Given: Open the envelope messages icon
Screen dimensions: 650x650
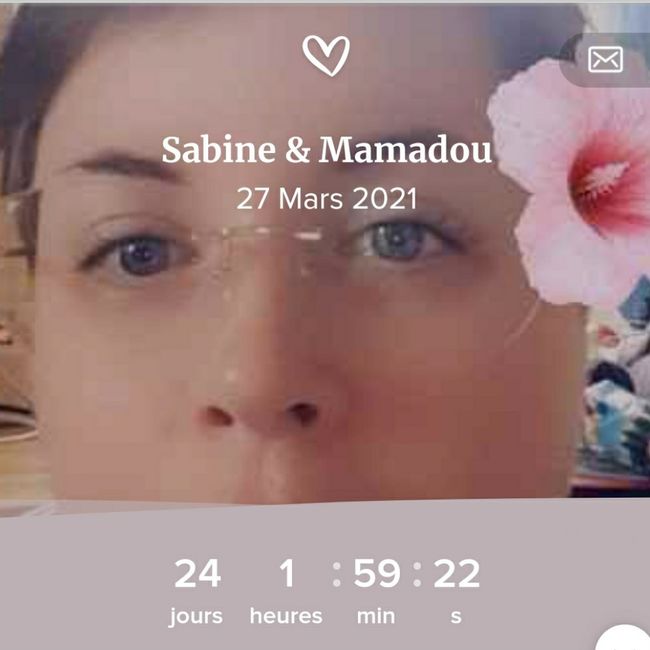Looking at the screenshot, I should 605,60.
